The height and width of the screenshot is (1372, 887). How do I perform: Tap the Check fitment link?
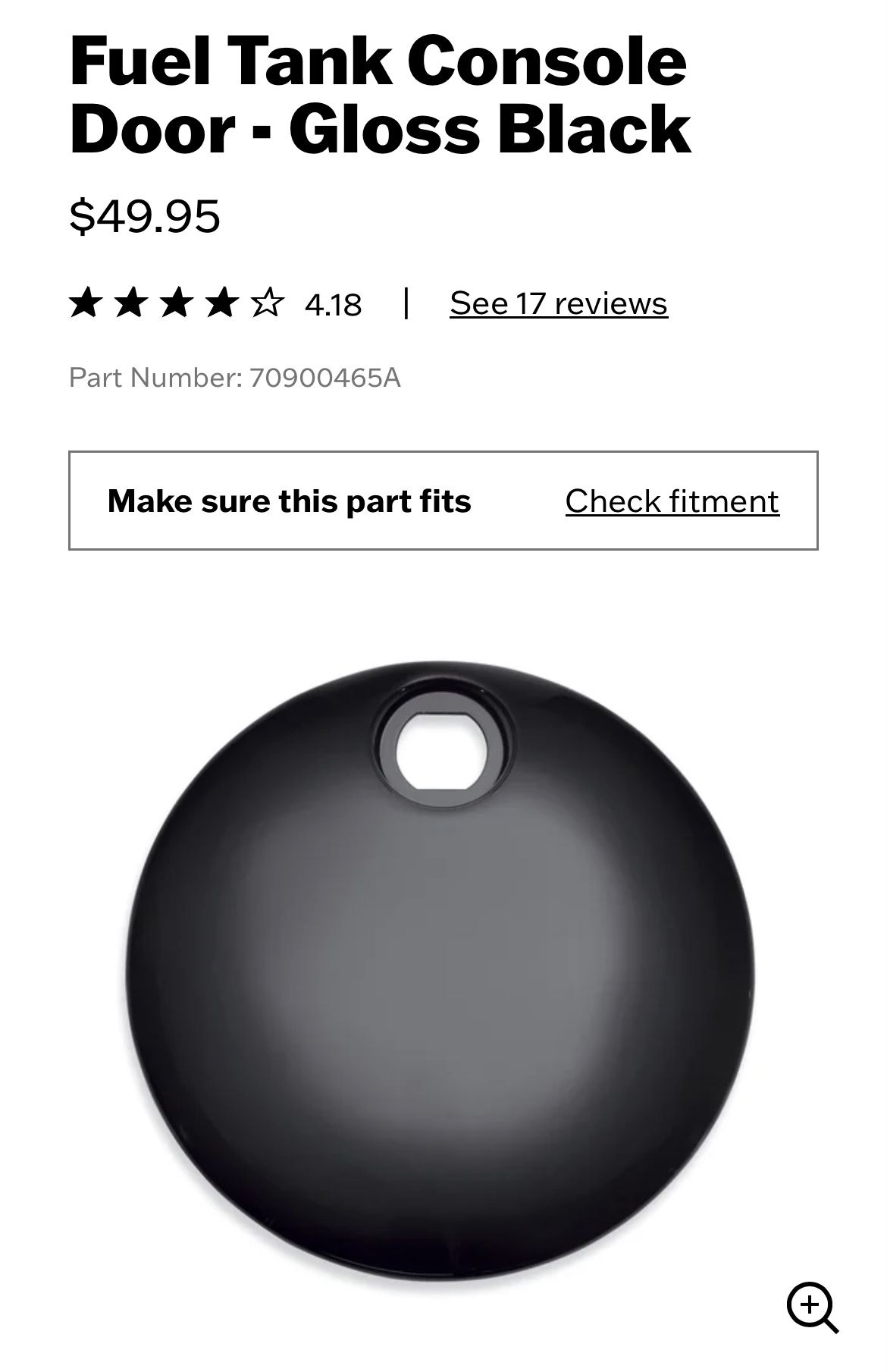(x=672, y=501)
